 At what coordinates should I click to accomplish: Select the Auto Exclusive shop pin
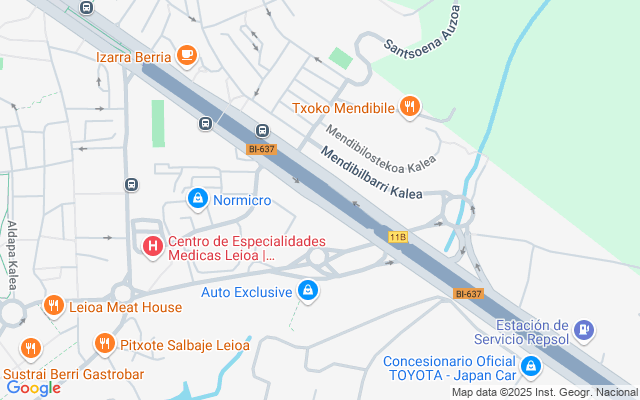point(308,291)
